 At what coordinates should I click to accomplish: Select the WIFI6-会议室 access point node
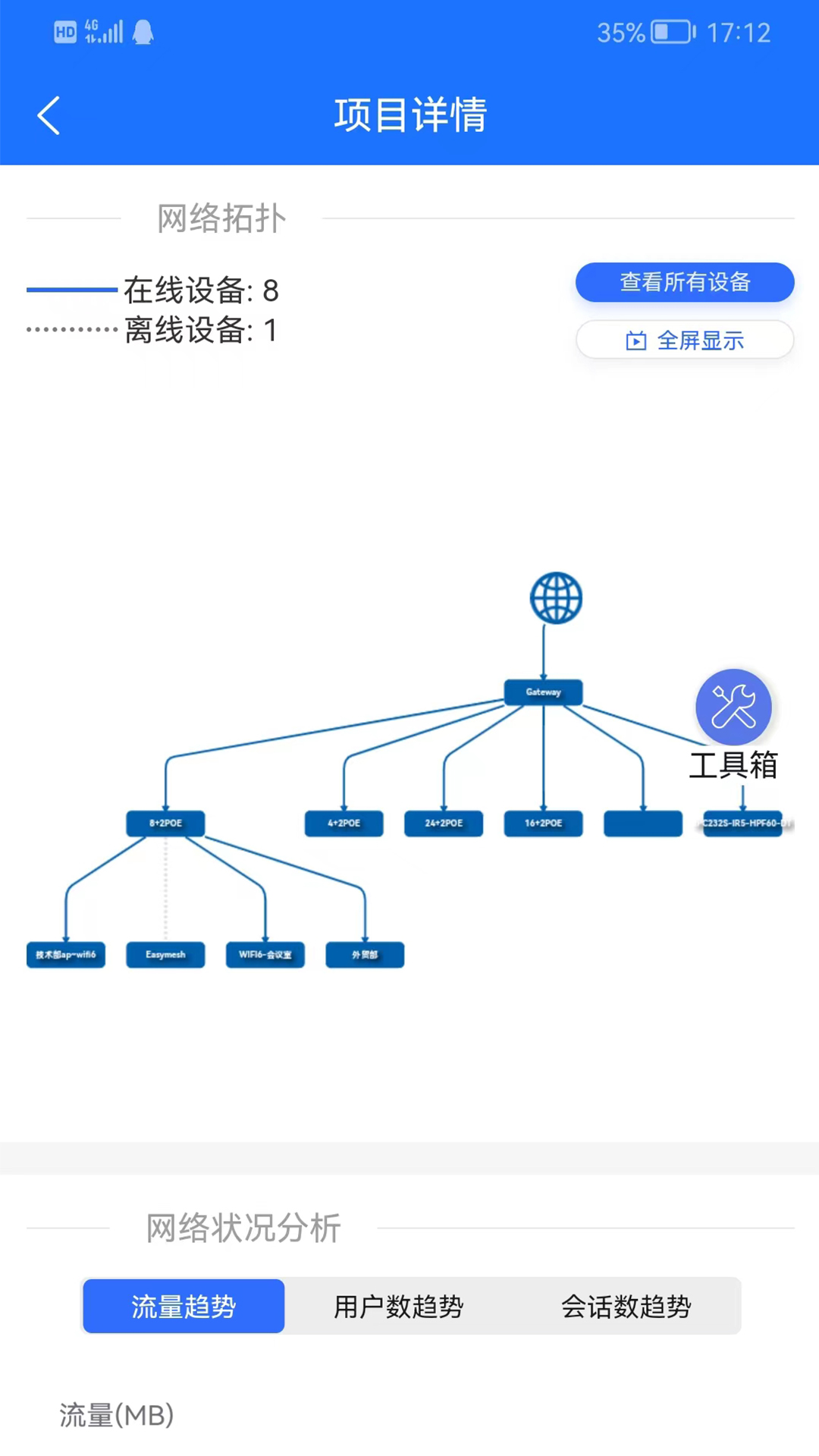[x=265, y=955]
